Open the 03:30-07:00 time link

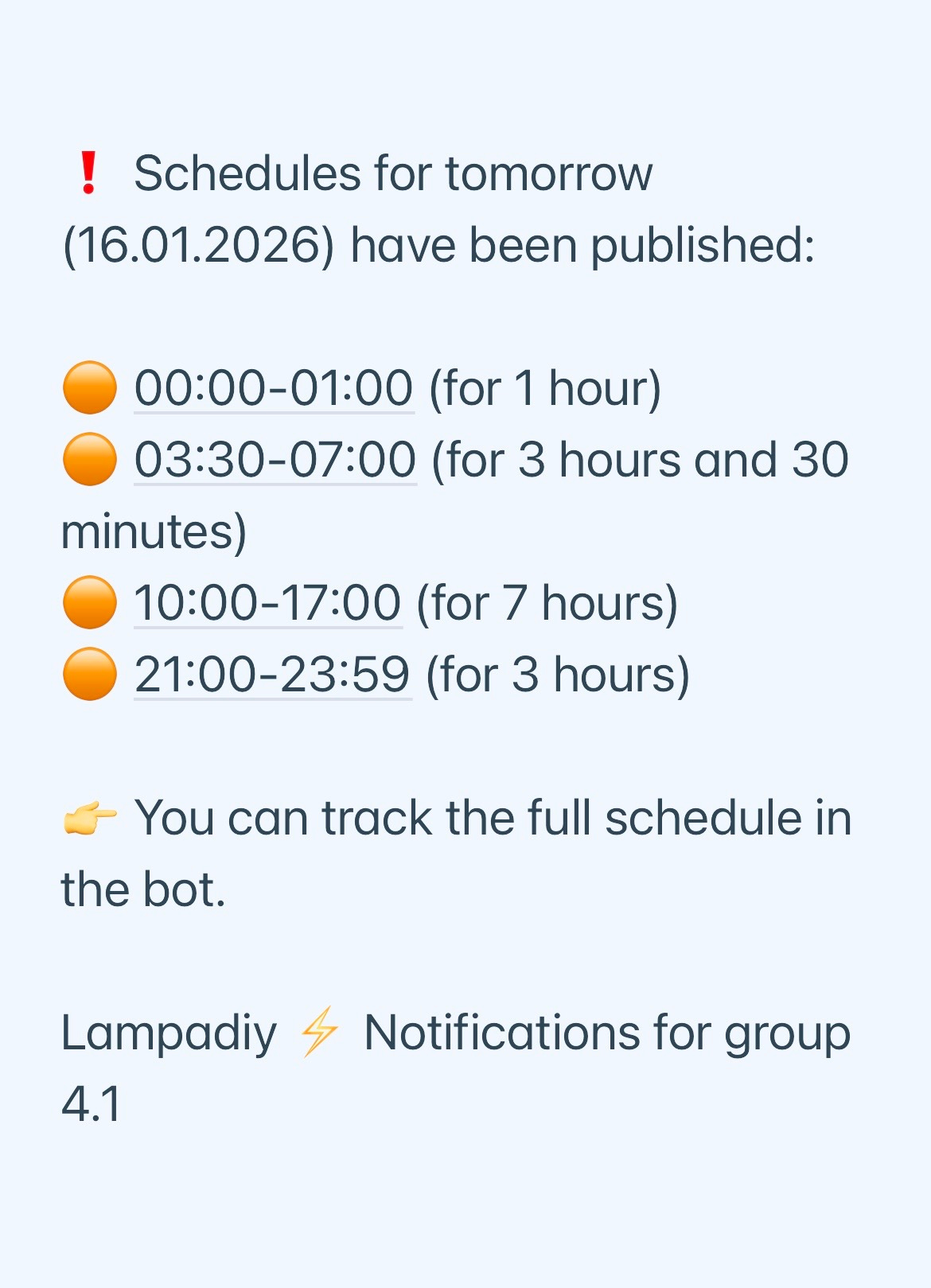point(275,460)
